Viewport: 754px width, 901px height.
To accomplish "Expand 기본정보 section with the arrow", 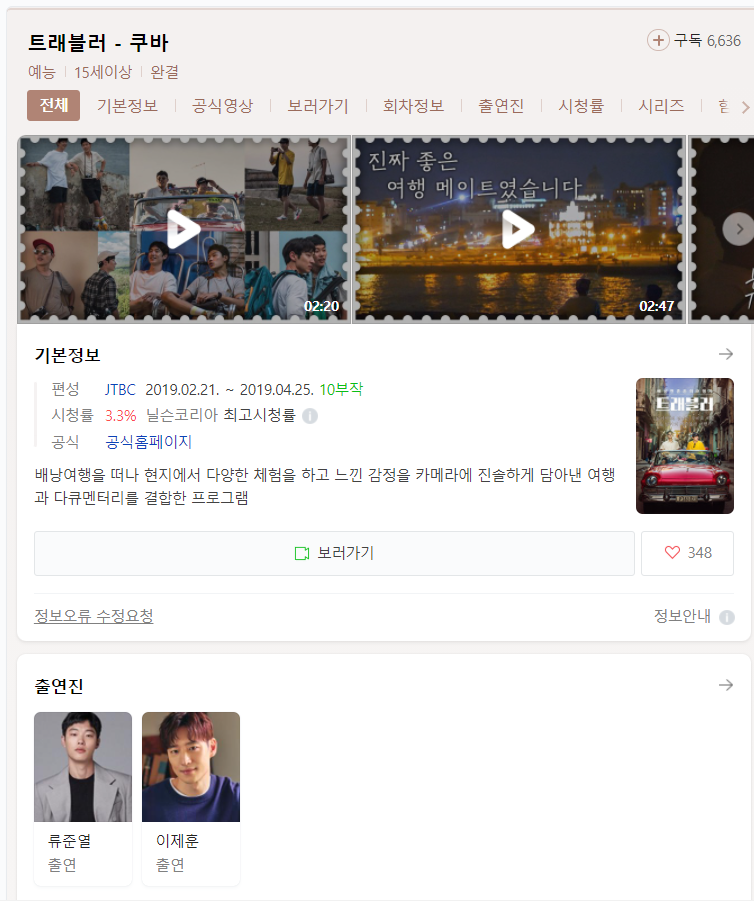I will click(x=726, y=354).
